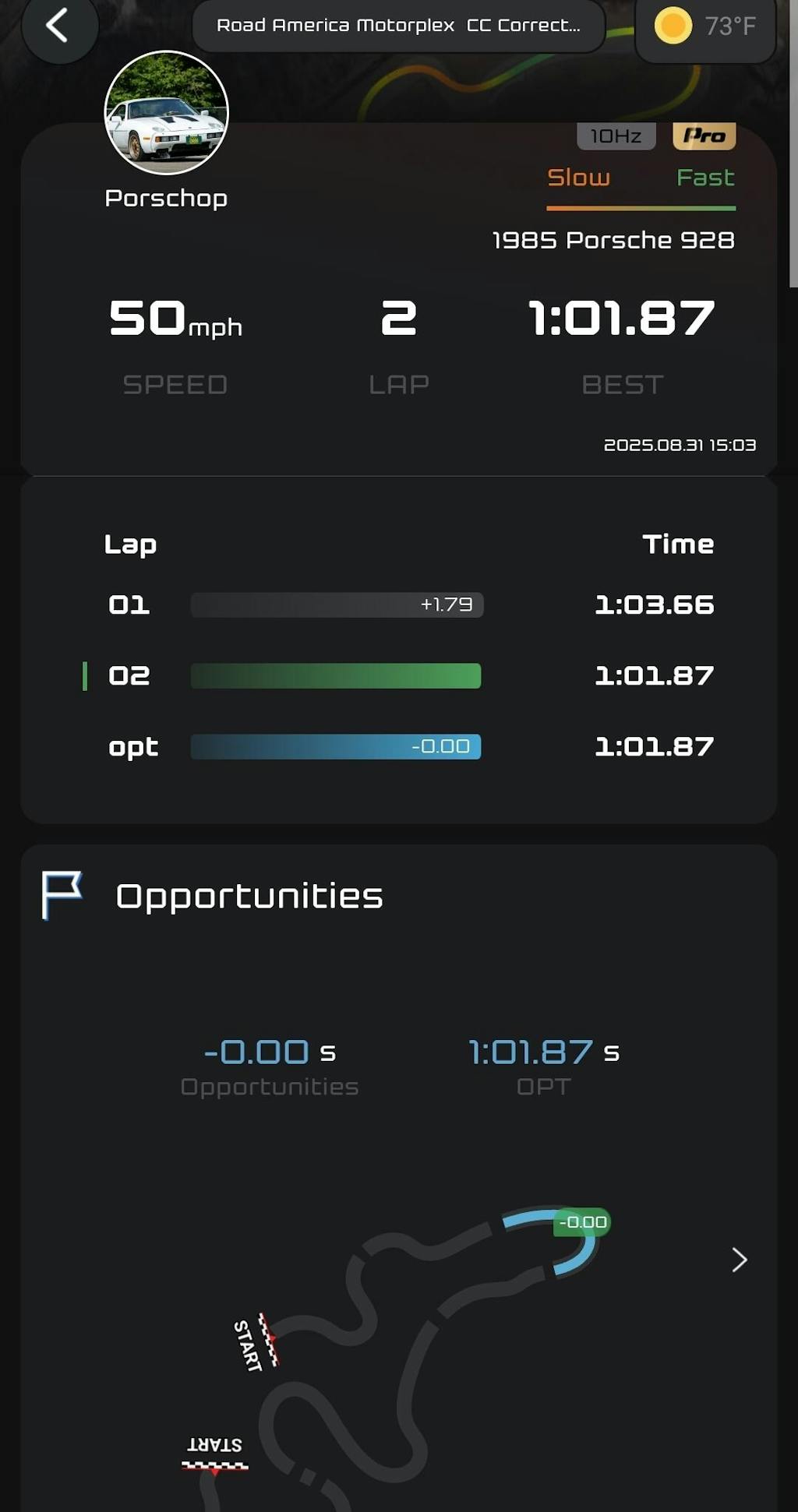798x1512 pixels.
Task: Click the 1985 Porsche 928 vehicle label
Action: point(613,240)
